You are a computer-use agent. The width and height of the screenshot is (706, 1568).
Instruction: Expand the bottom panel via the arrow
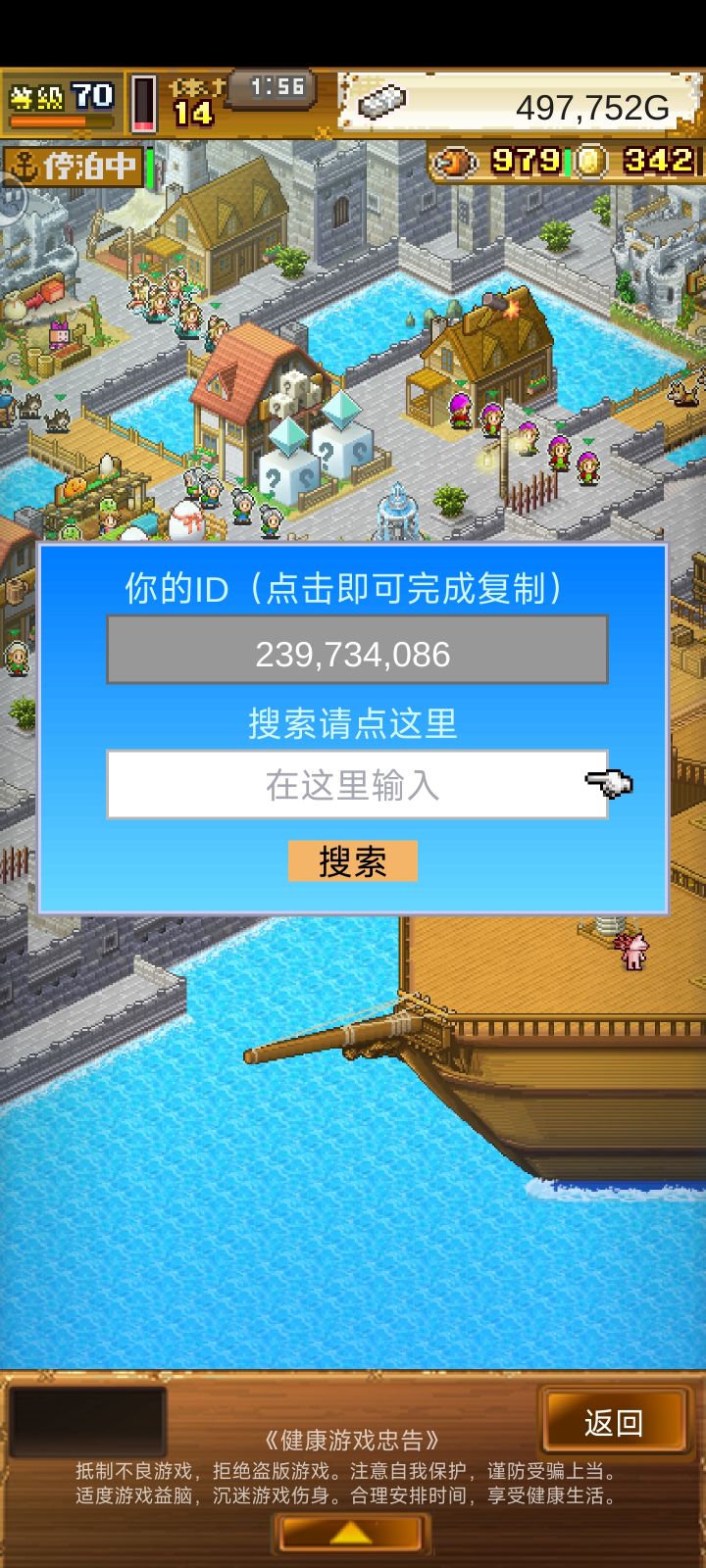[x=350, y=1536]
